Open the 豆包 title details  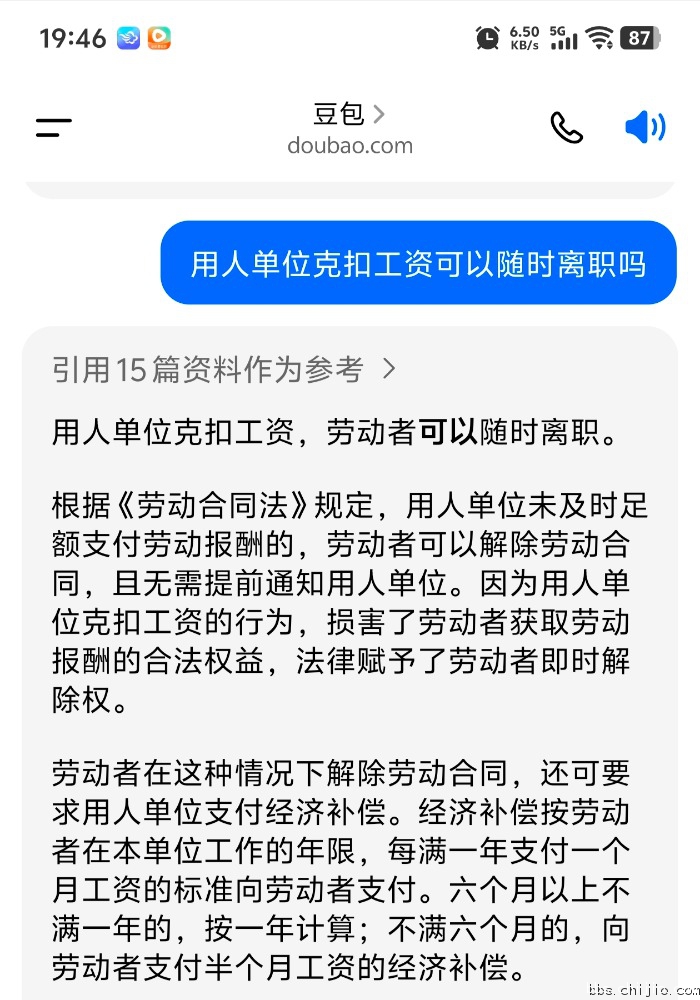[x=349, y=114]
